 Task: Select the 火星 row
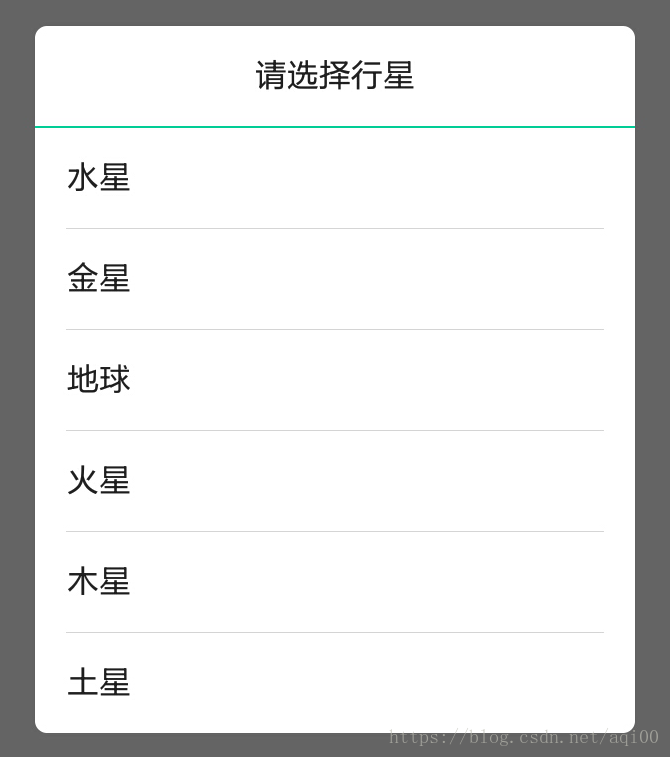[335, 481]
